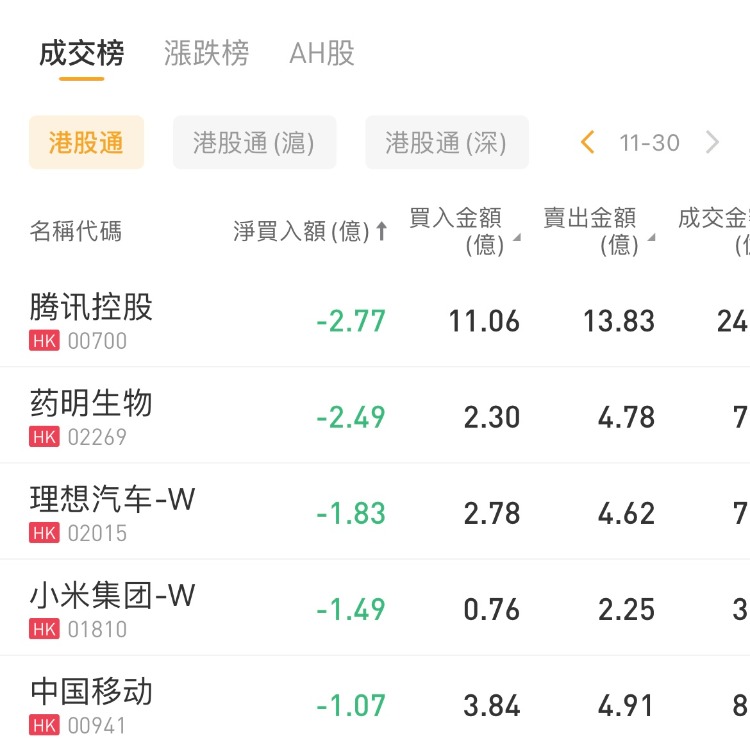Sort by 賣出金額 column

pyautogui.click(x=598, y=231)
